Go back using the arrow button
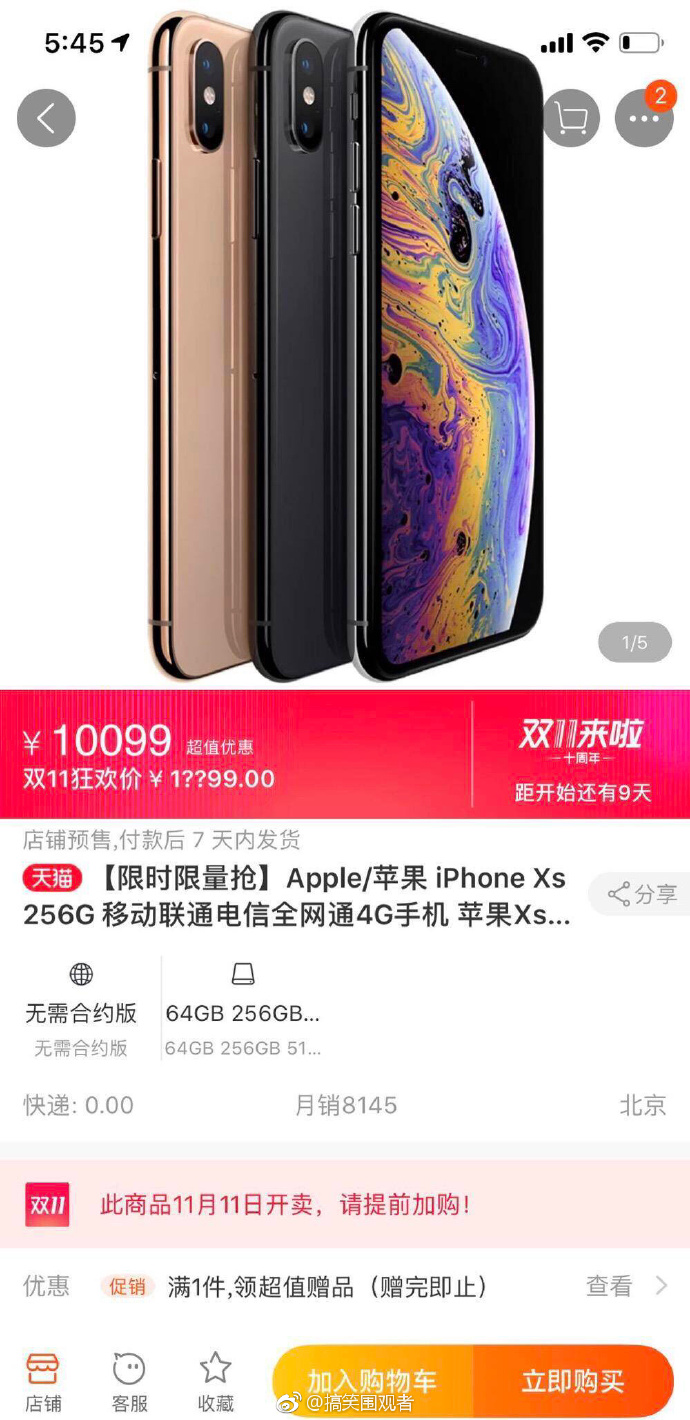The height and width of the screenshot is (1420, 690). [x=46, y=118]
